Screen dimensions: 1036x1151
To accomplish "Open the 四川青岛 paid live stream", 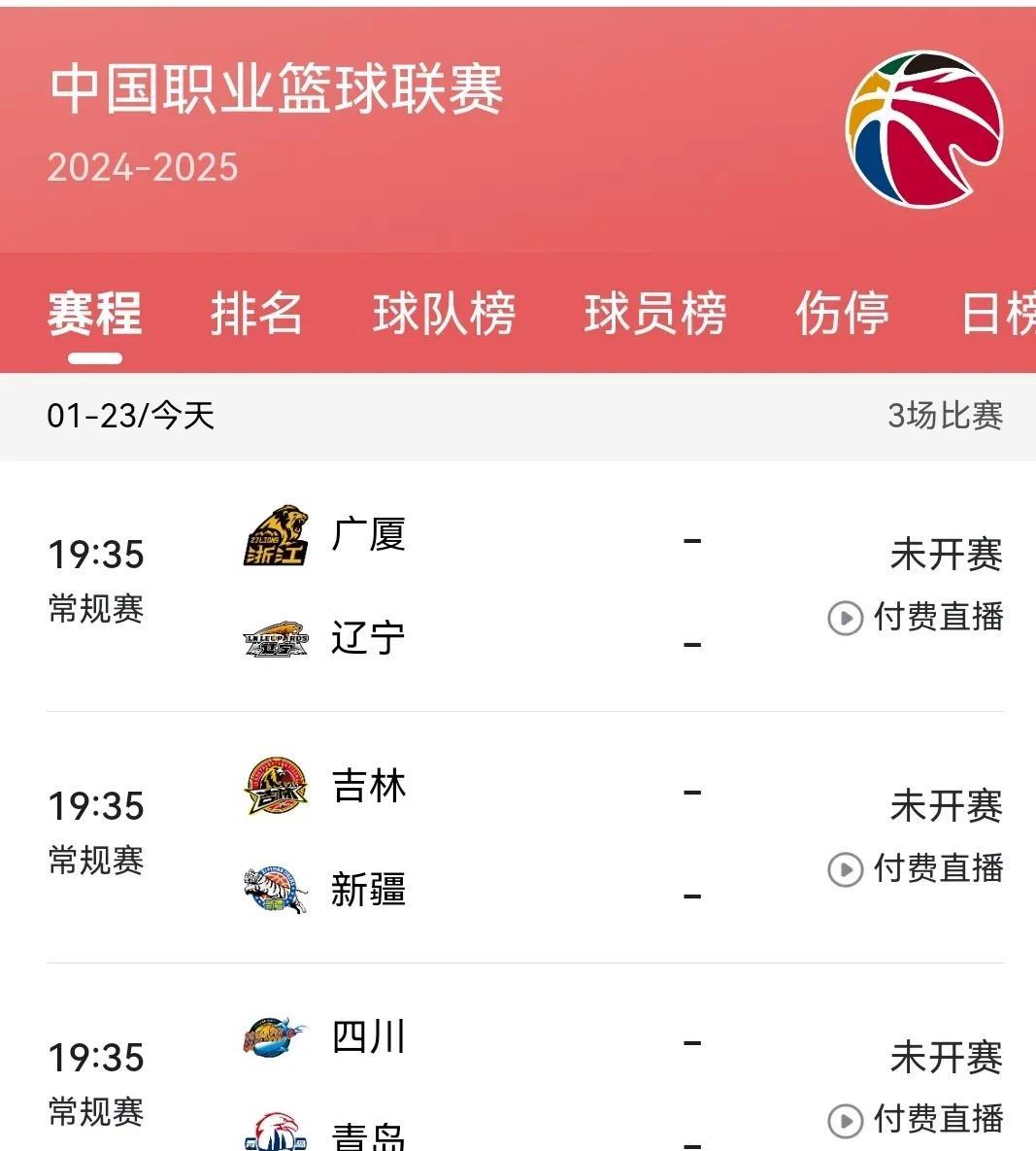I will [844, 1118].
